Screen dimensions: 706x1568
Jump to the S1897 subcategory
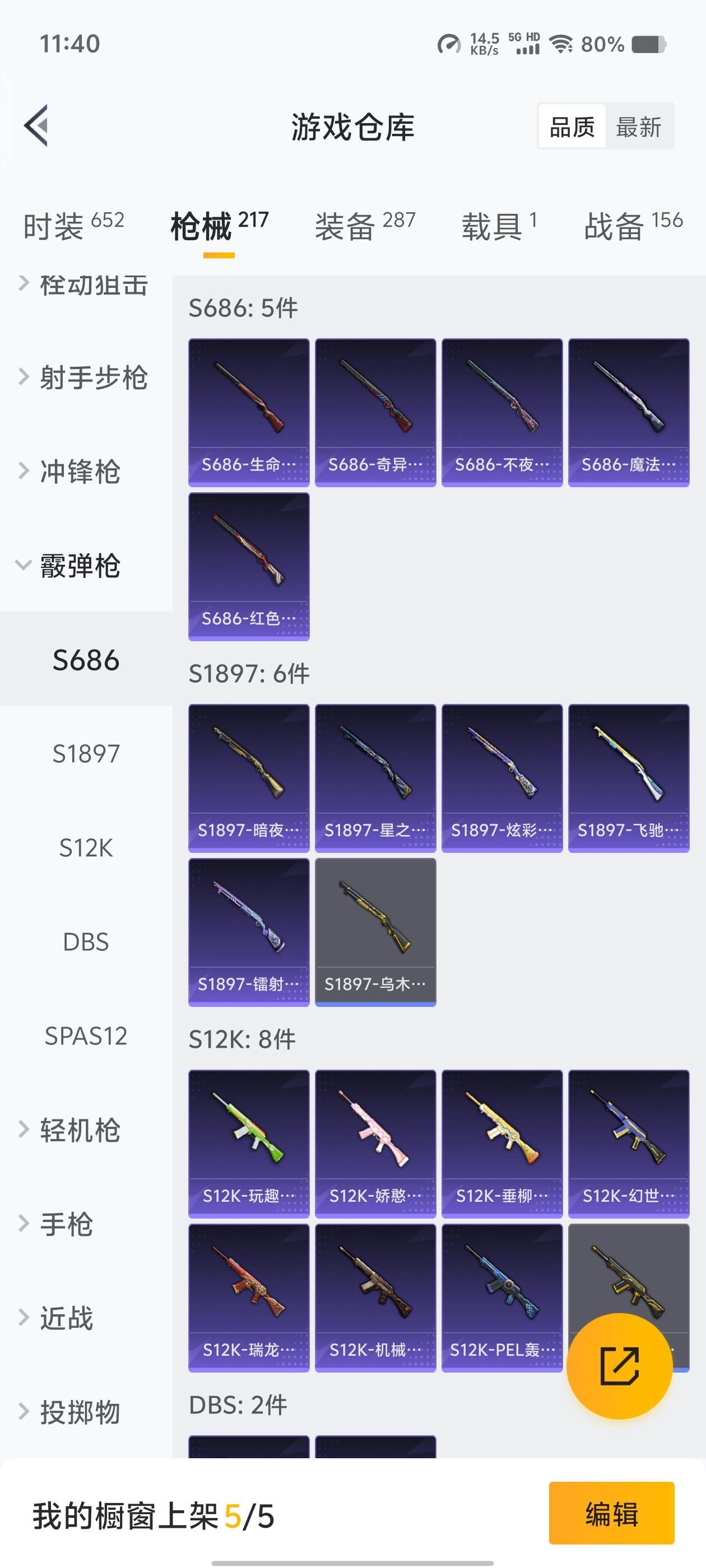[x=86, y=754]
